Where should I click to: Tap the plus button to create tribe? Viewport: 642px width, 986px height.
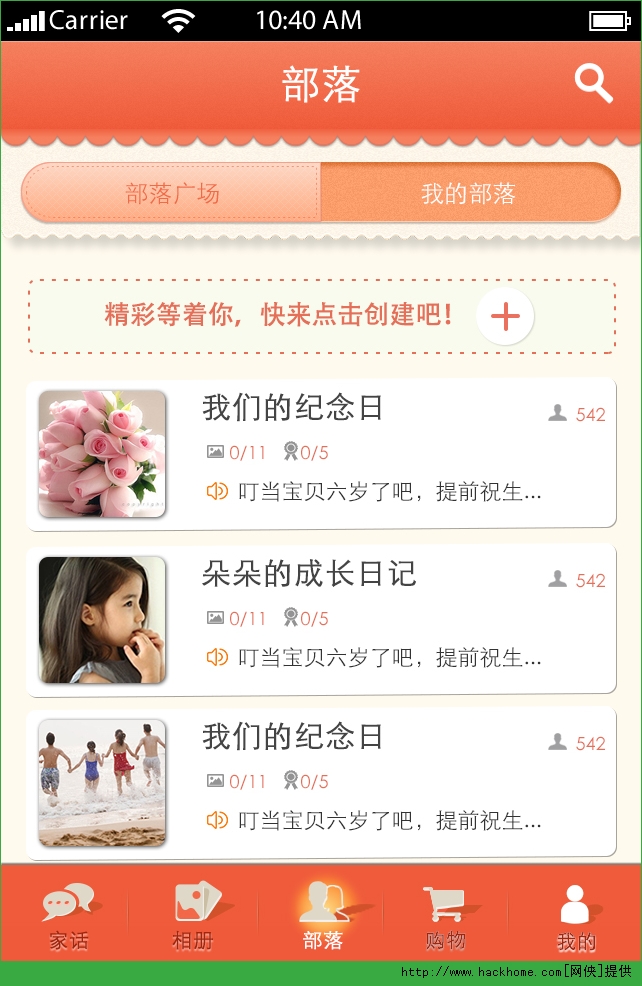pyautogui.click(x=505, y=316)
